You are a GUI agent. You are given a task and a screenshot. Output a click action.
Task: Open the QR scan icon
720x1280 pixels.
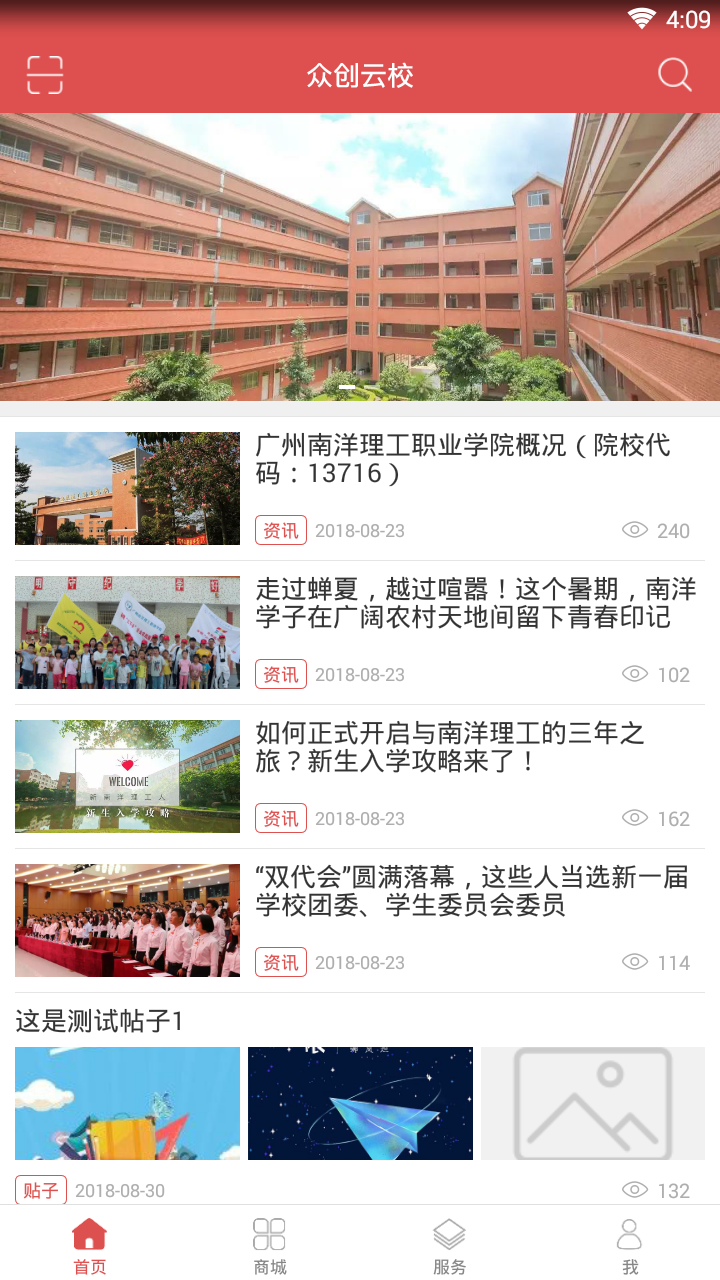[45, 75]
